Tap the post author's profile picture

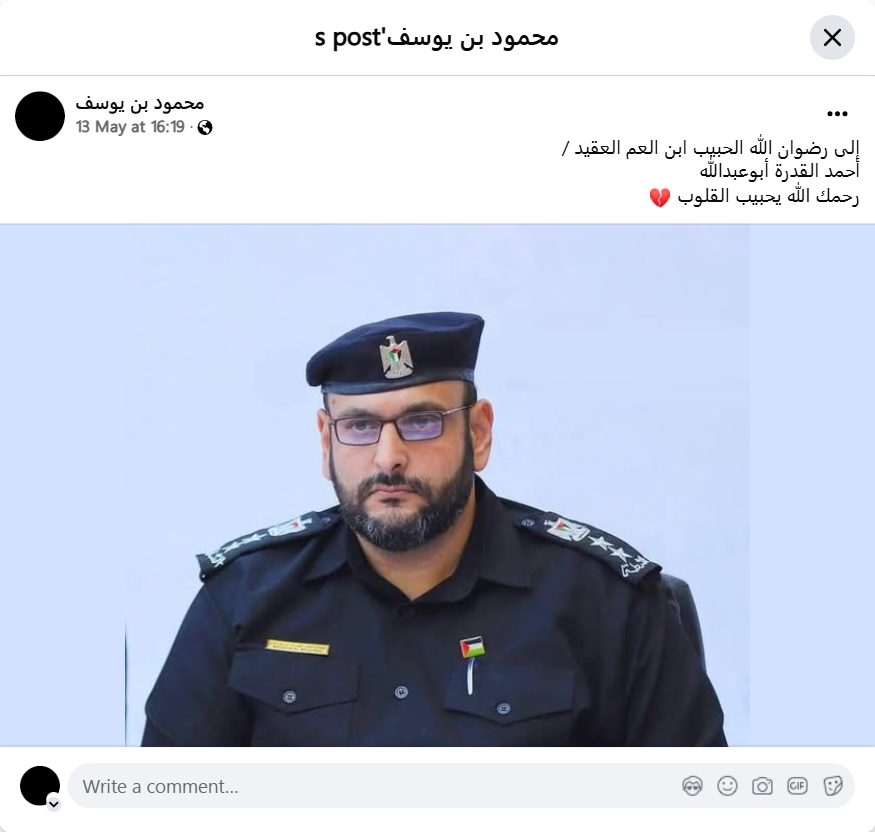[40, 116]
